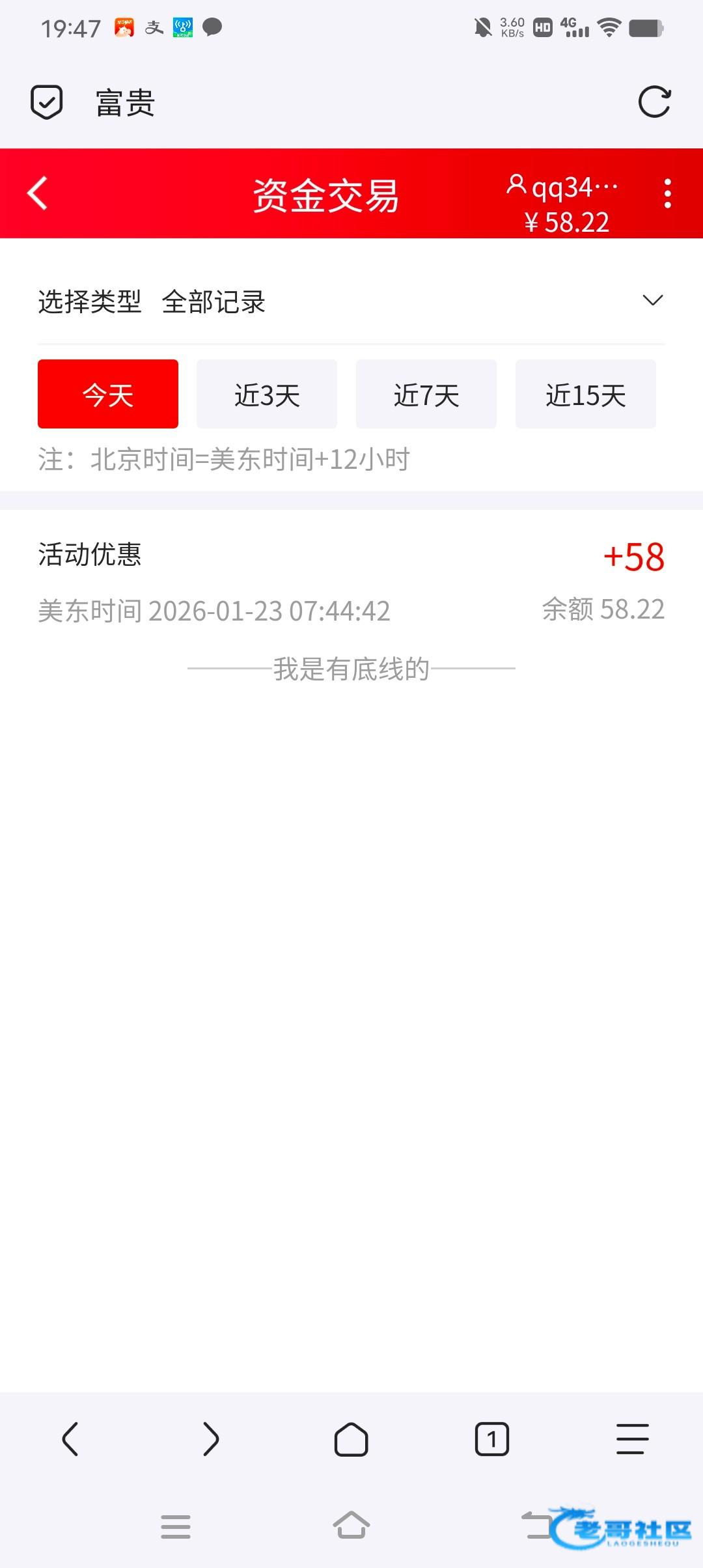Open the browser home page
Viewport: 703px width, 1568px height.
(351, 1438)
